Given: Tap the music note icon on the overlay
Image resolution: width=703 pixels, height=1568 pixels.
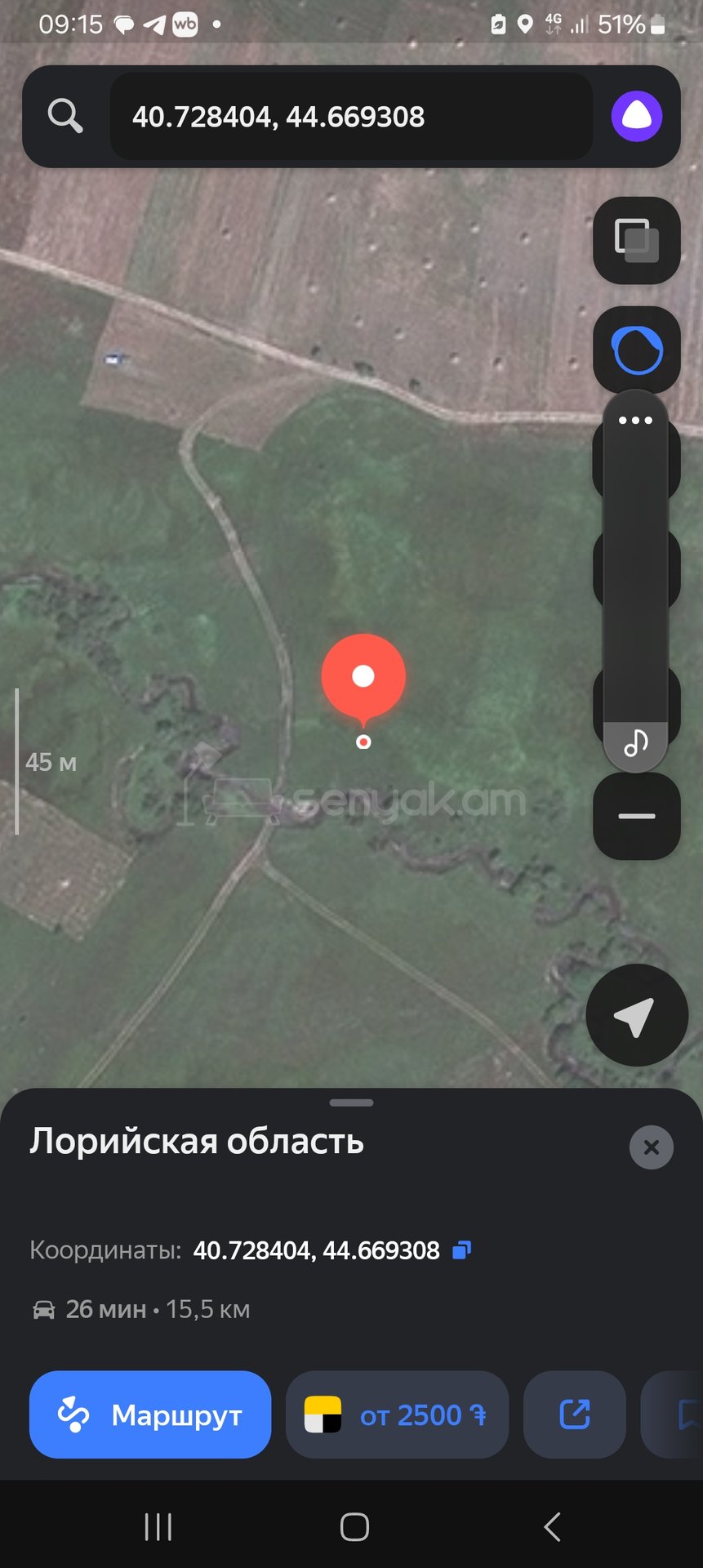Looking at the screenshot, I should point(635,743).
